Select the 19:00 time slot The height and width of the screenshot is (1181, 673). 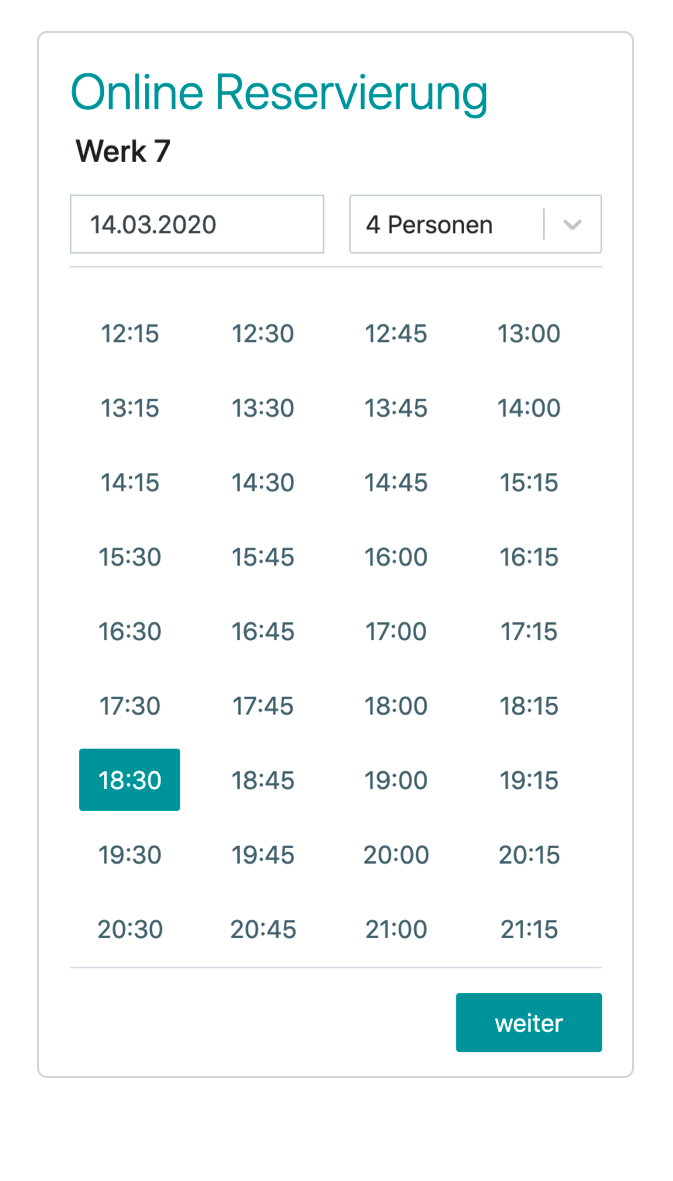[396, 780]
